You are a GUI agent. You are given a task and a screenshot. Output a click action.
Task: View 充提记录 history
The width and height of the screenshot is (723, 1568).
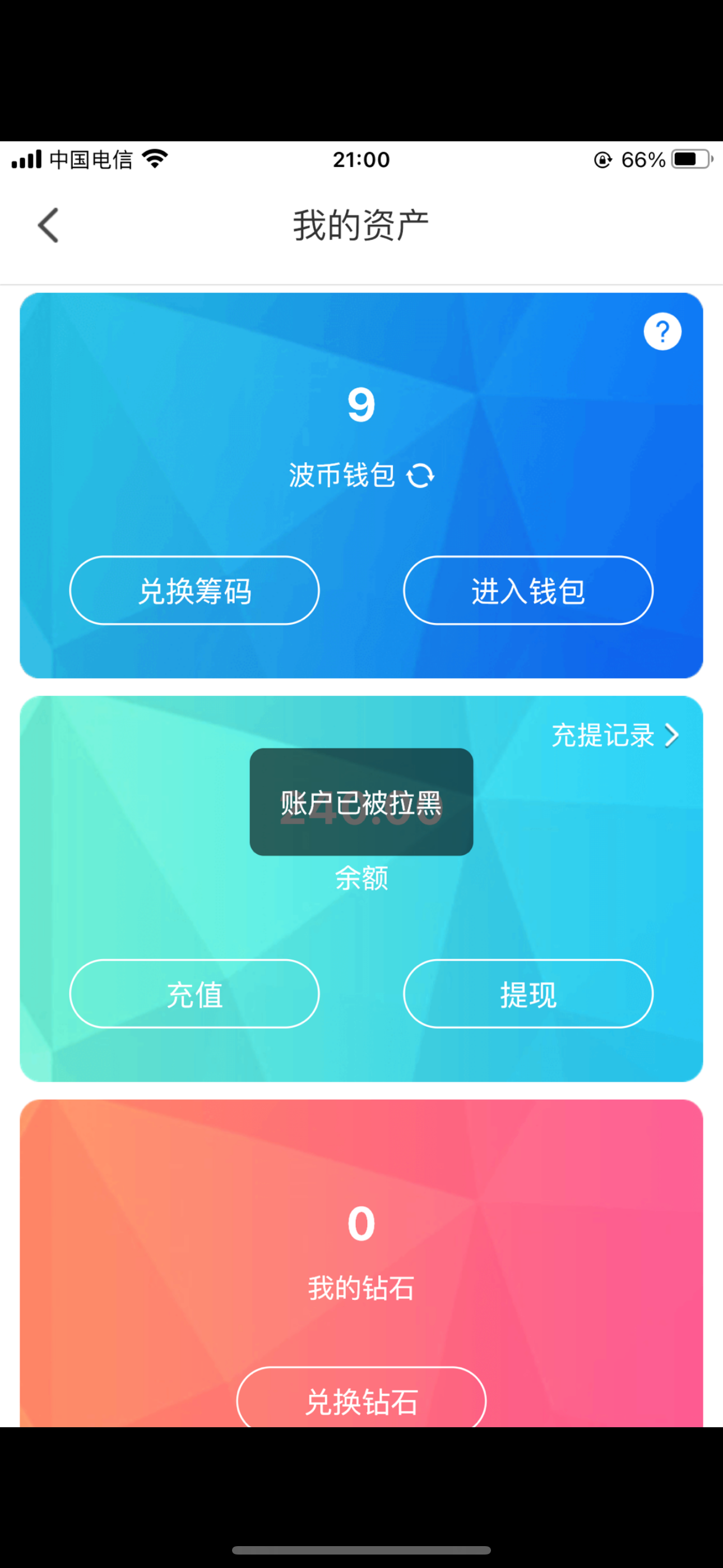click(x=614, y=735)
